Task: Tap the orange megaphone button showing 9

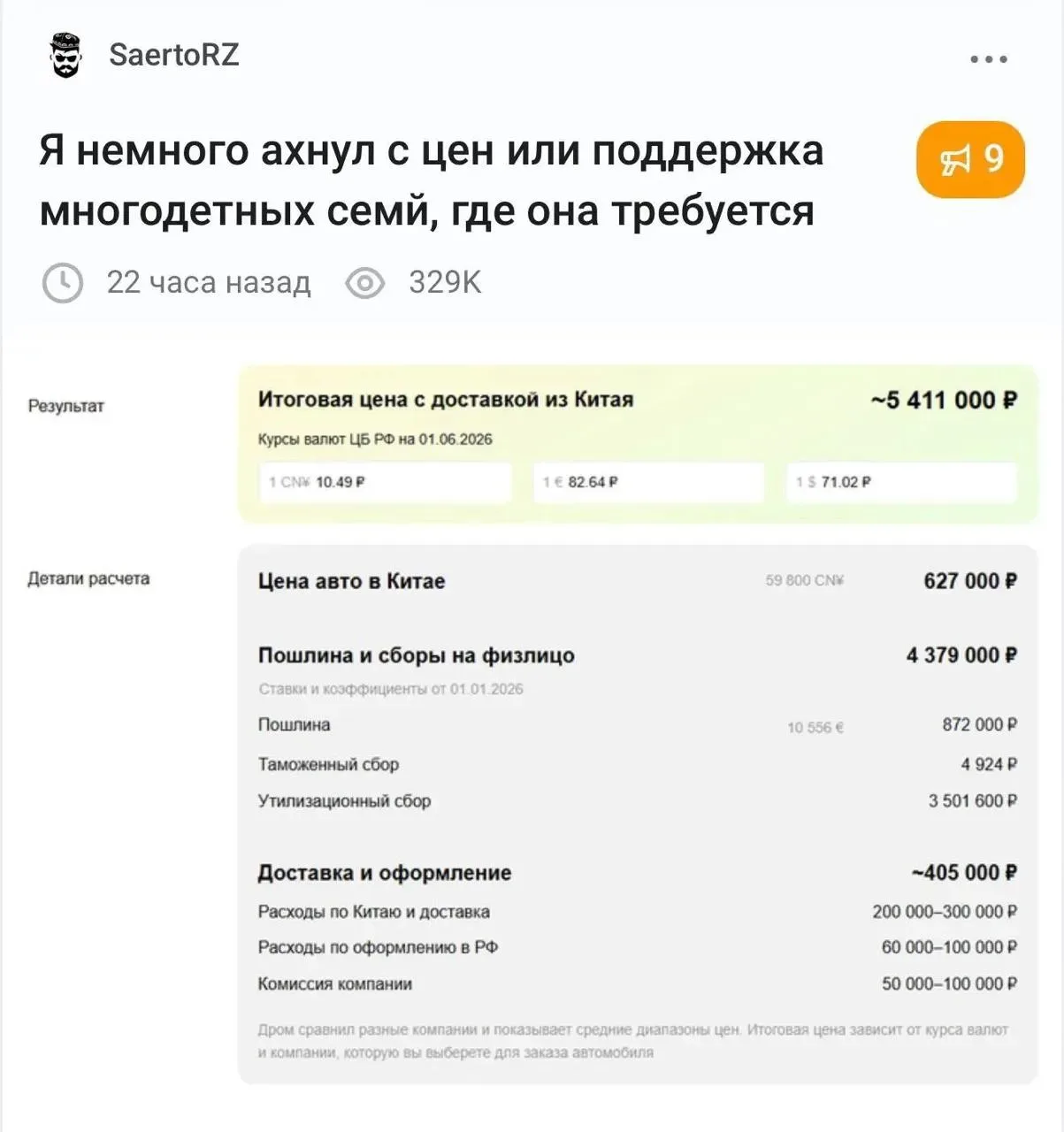Action: tap(970, 159)
